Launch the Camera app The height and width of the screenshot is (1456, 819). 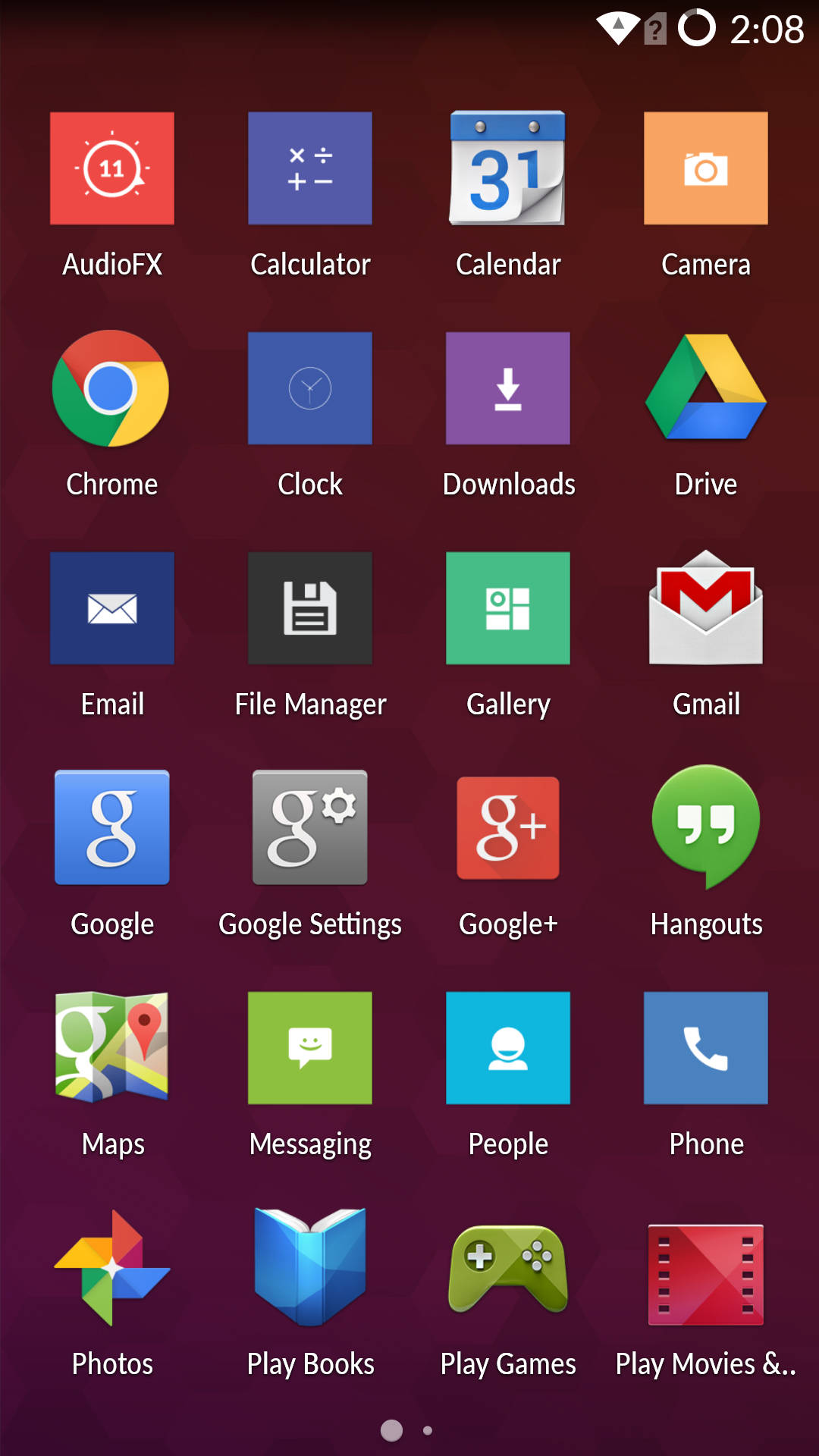pyautogui.click(x=706, y=168)
